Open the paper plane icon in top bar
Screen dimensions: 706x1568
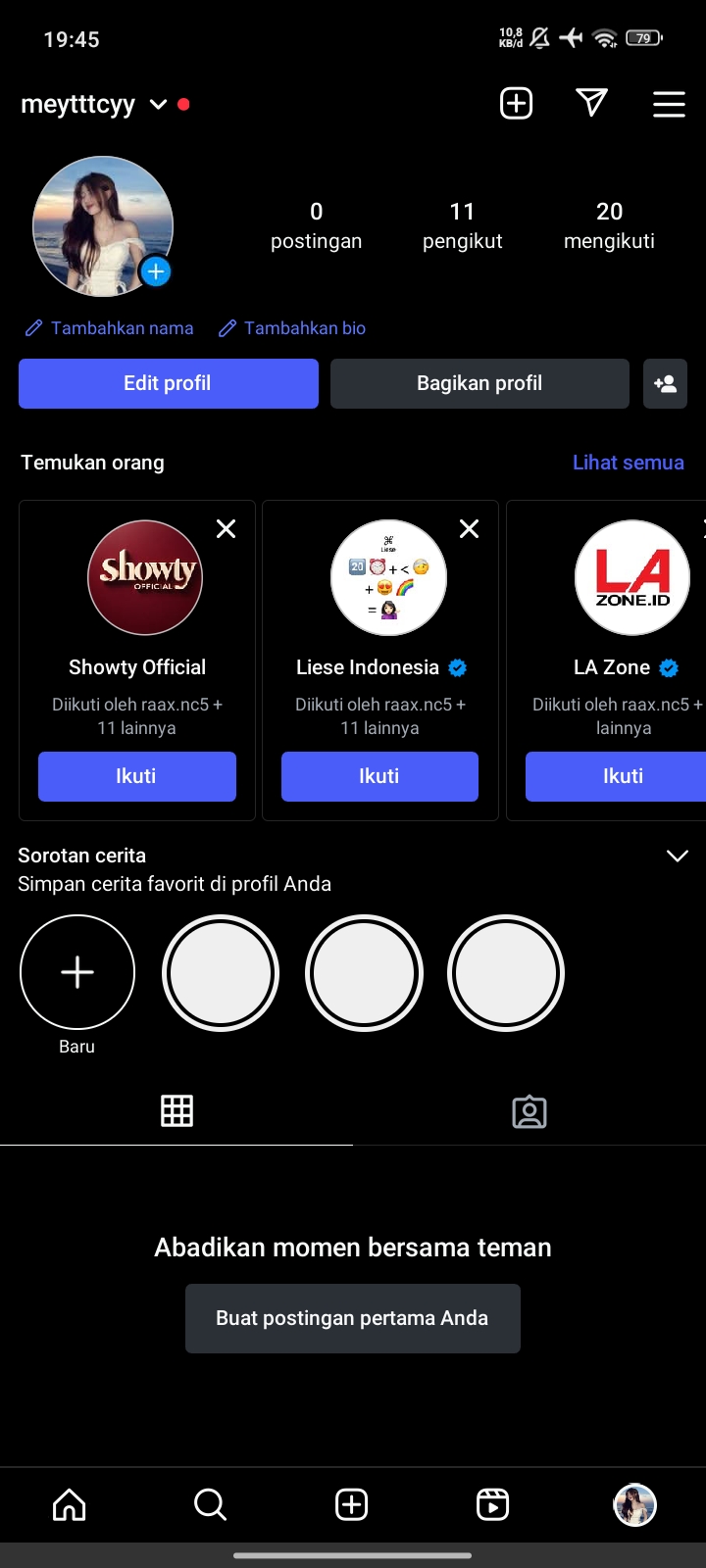[591, 103]
